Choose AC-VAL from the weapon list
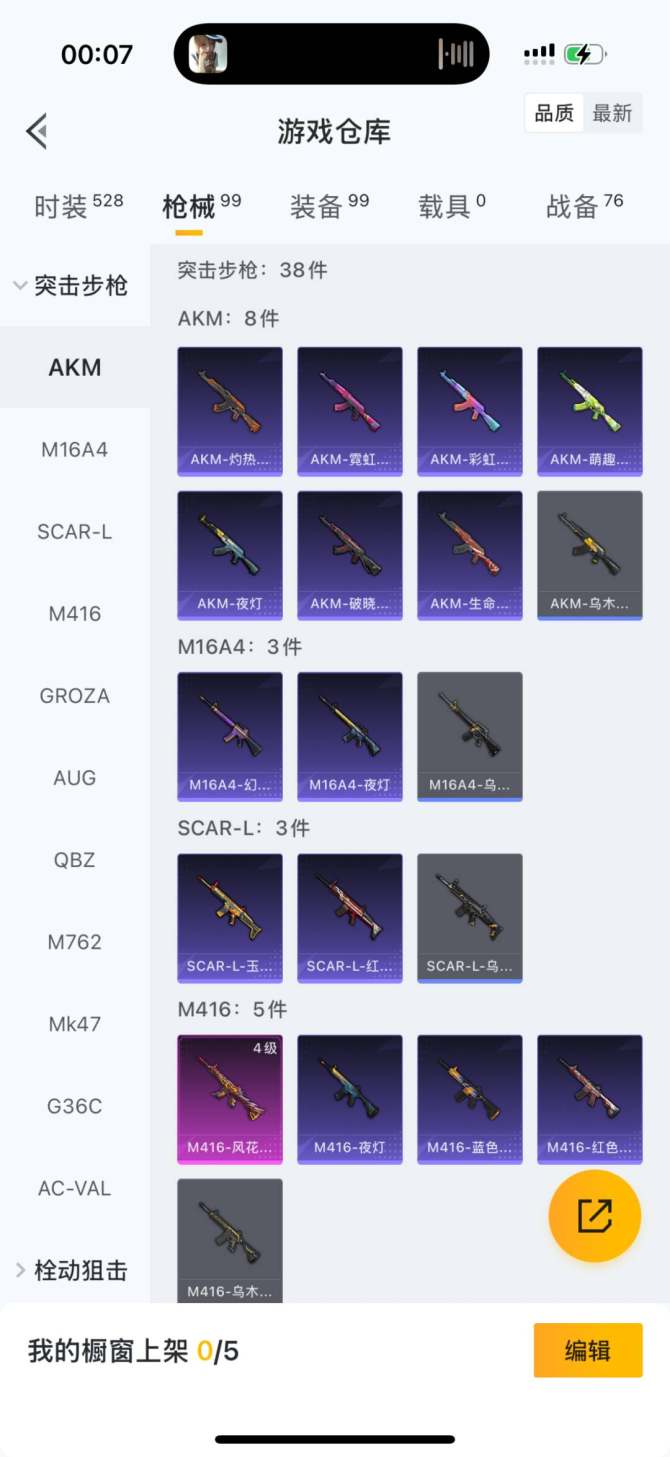The image size is (670, 1457). point(75,1188)
